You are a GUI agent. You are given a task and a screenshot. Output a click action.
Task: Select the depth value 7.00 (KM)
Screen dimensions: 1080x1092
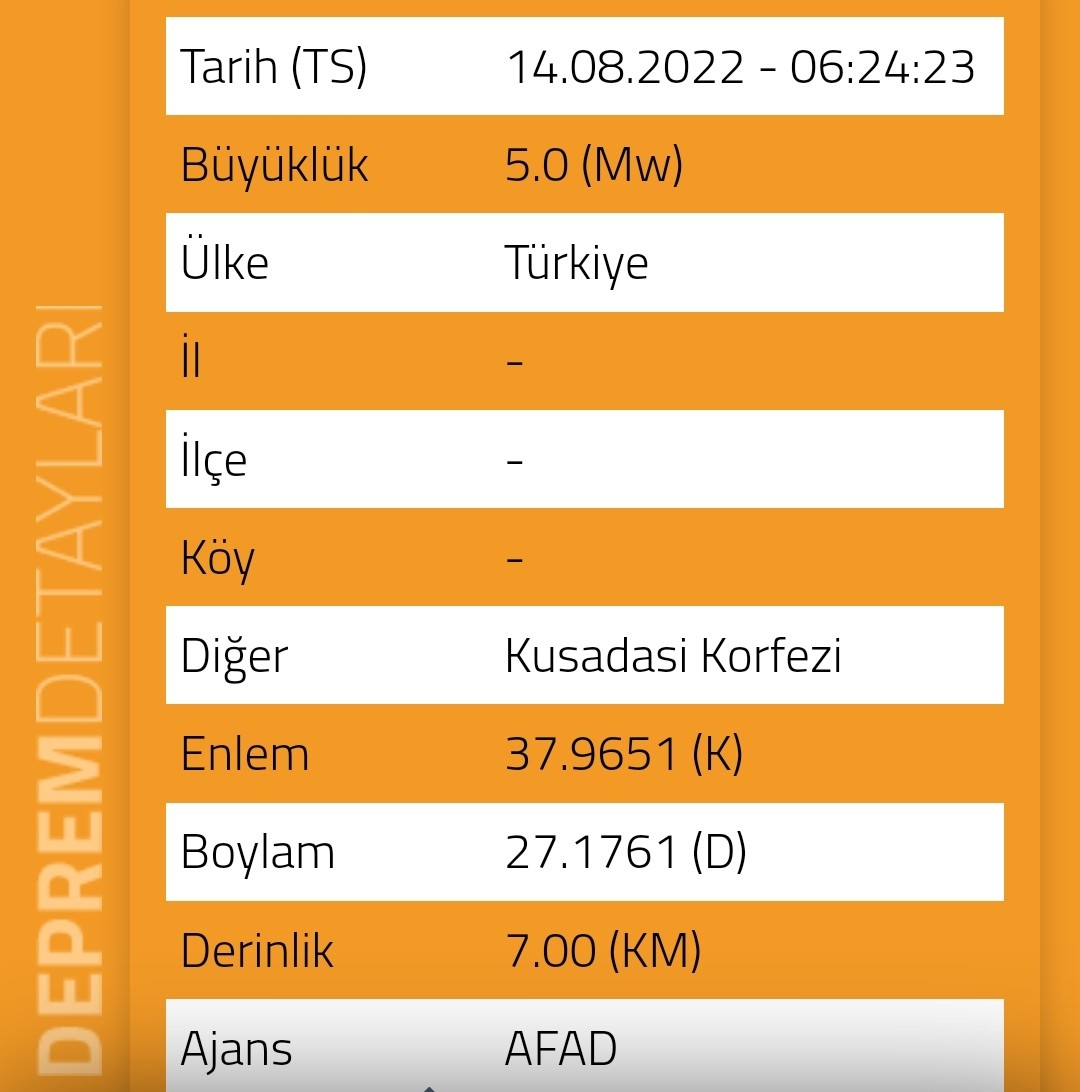[x=599, y=950]
